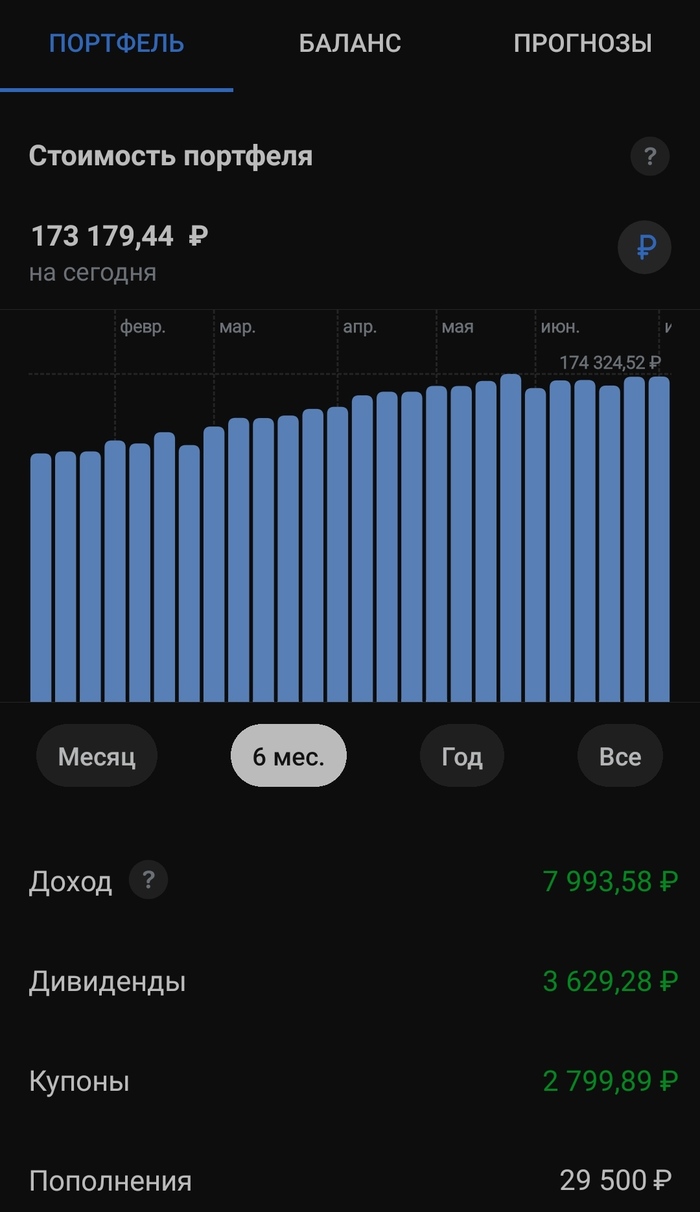The width and height of the screenshot is (700, 1212).
Task: Open the Прогнозы tab
Action: tap(582, 44)
